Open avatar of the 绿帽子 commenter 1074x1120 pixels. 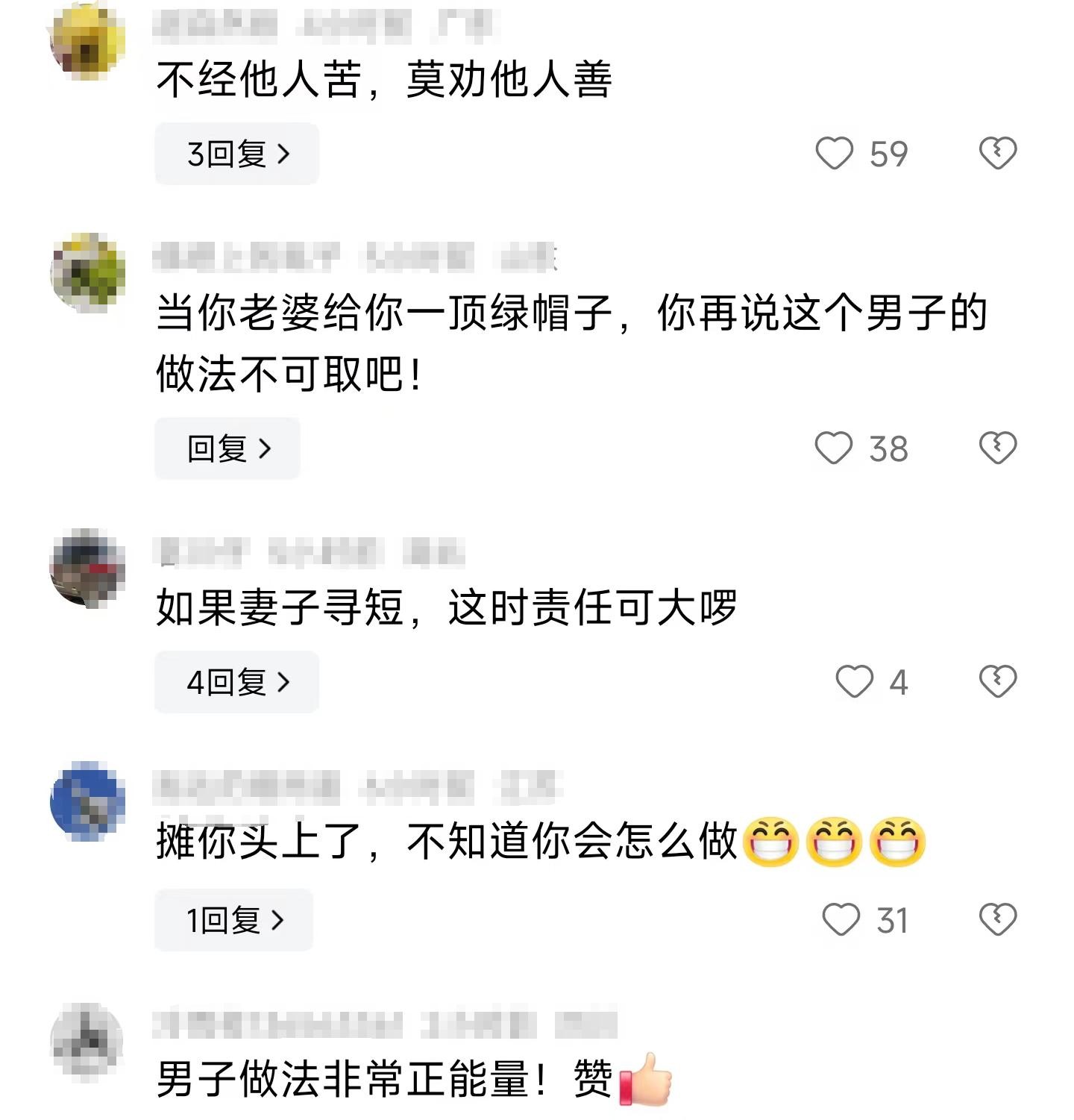pos(87,272)
